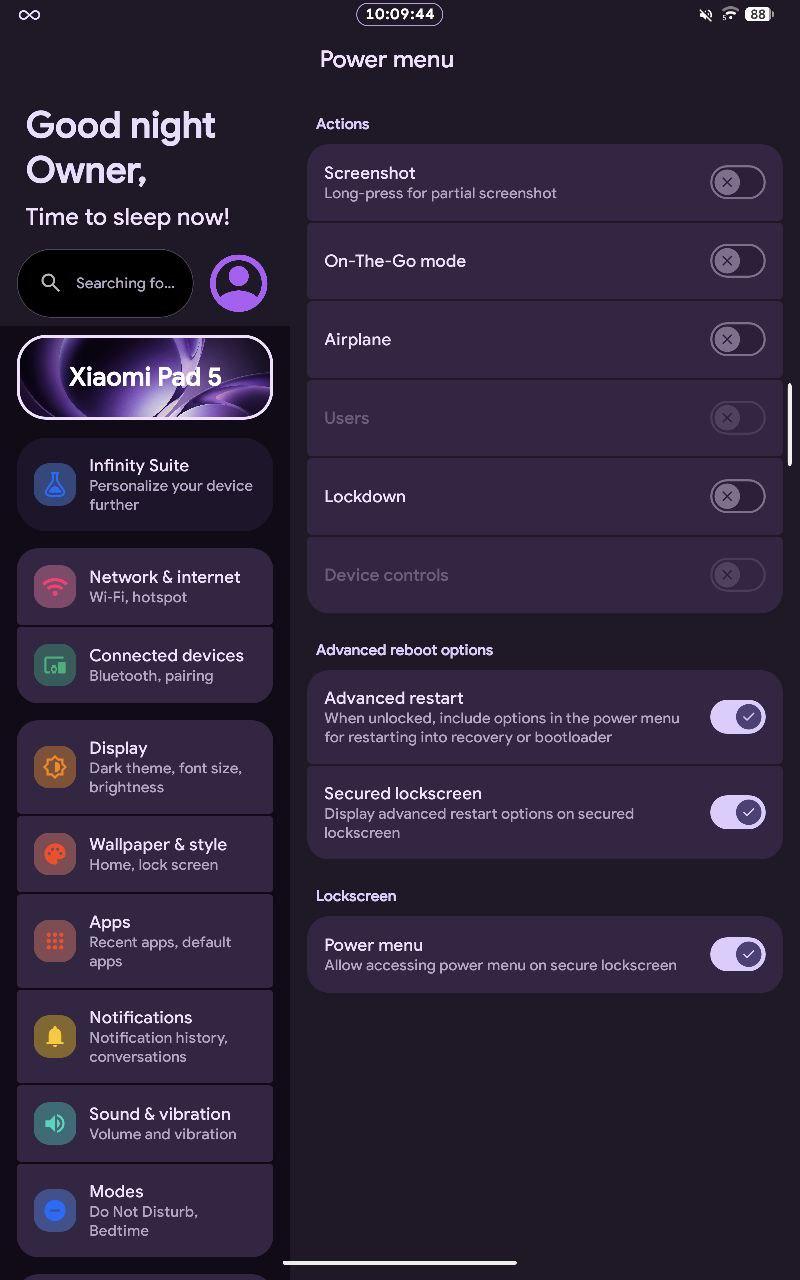Enable the Airplane power menu action
The width and height of the screenshot is (800, 1280).
pyautogui.click(x=737, y=339)
